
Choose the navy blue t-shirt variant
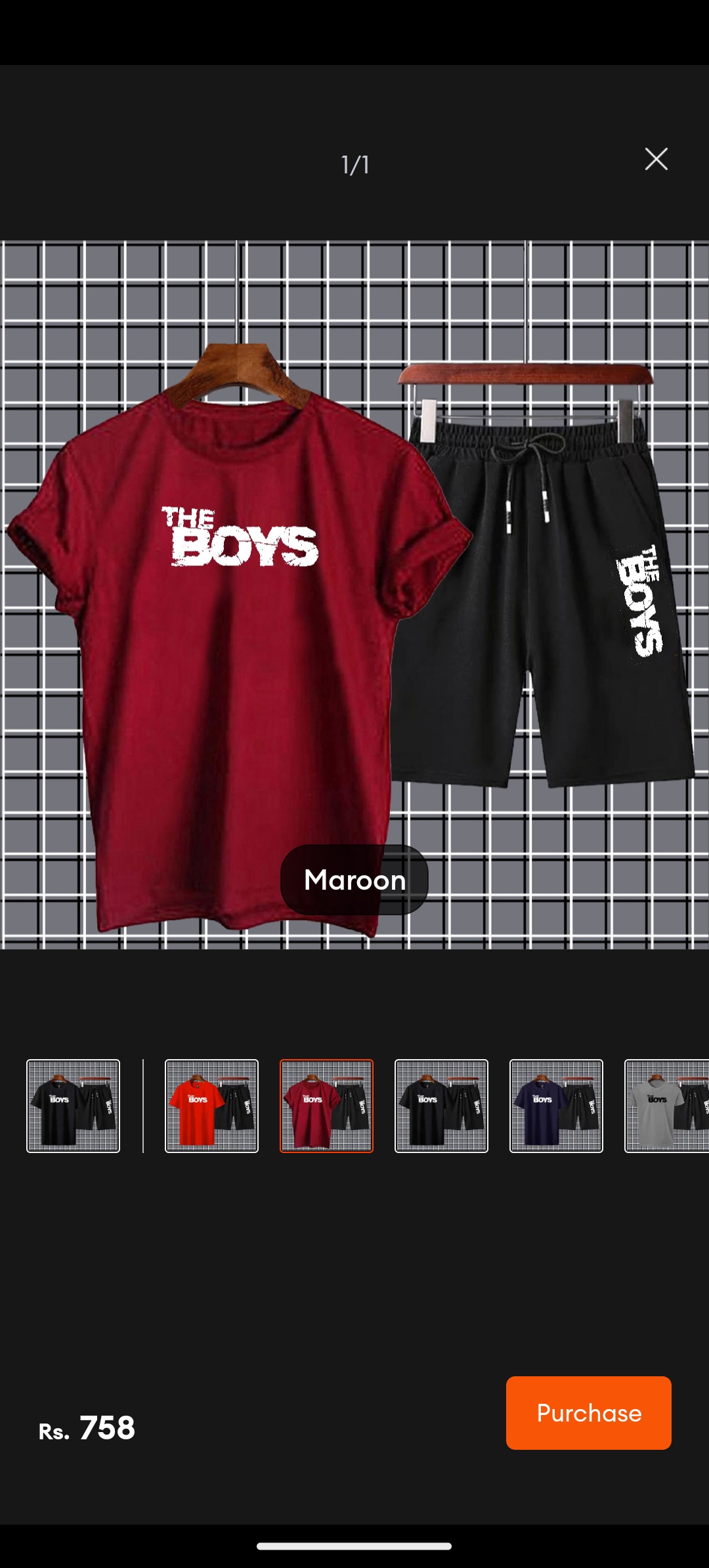pyautogui.click(x=556, y=1106)
